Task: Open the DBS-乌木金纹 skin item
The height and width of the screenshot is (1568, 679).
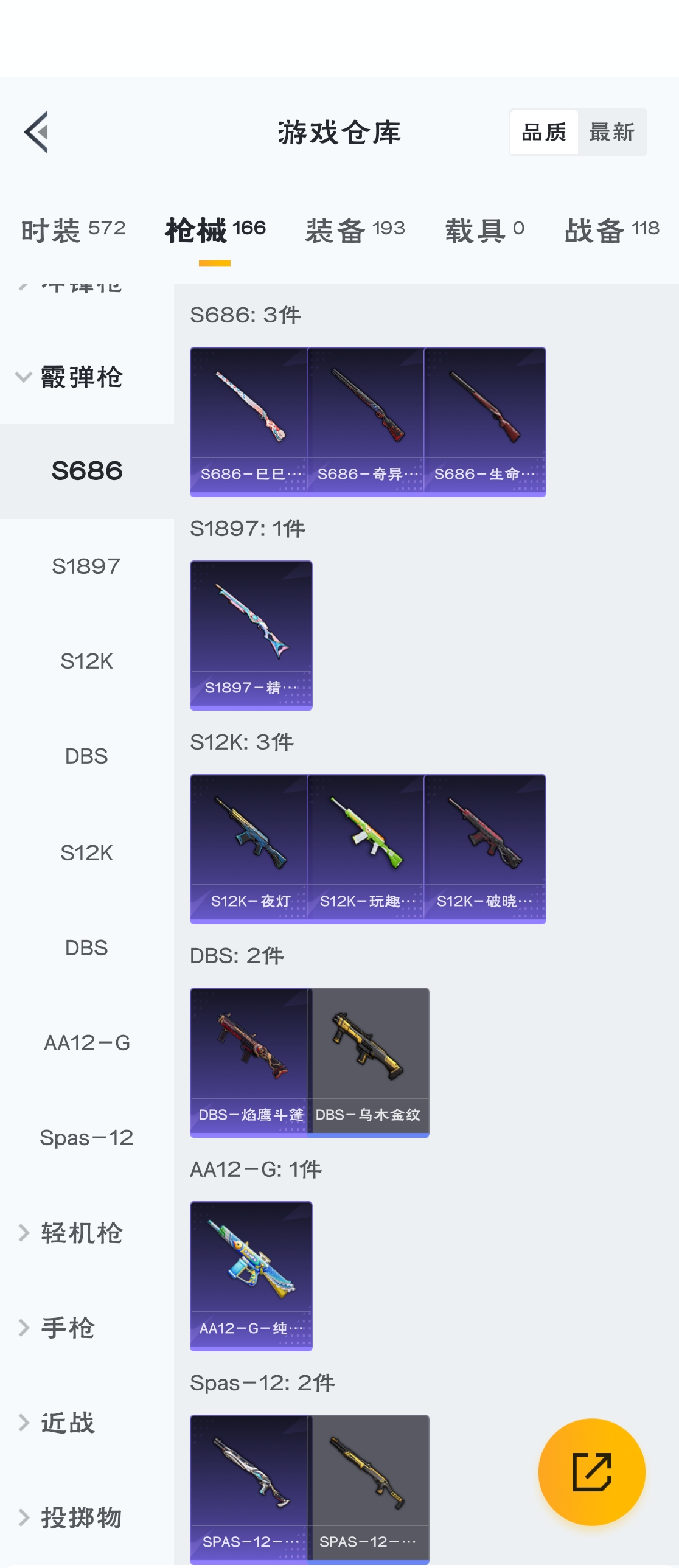Action: tap(369, 1062)
